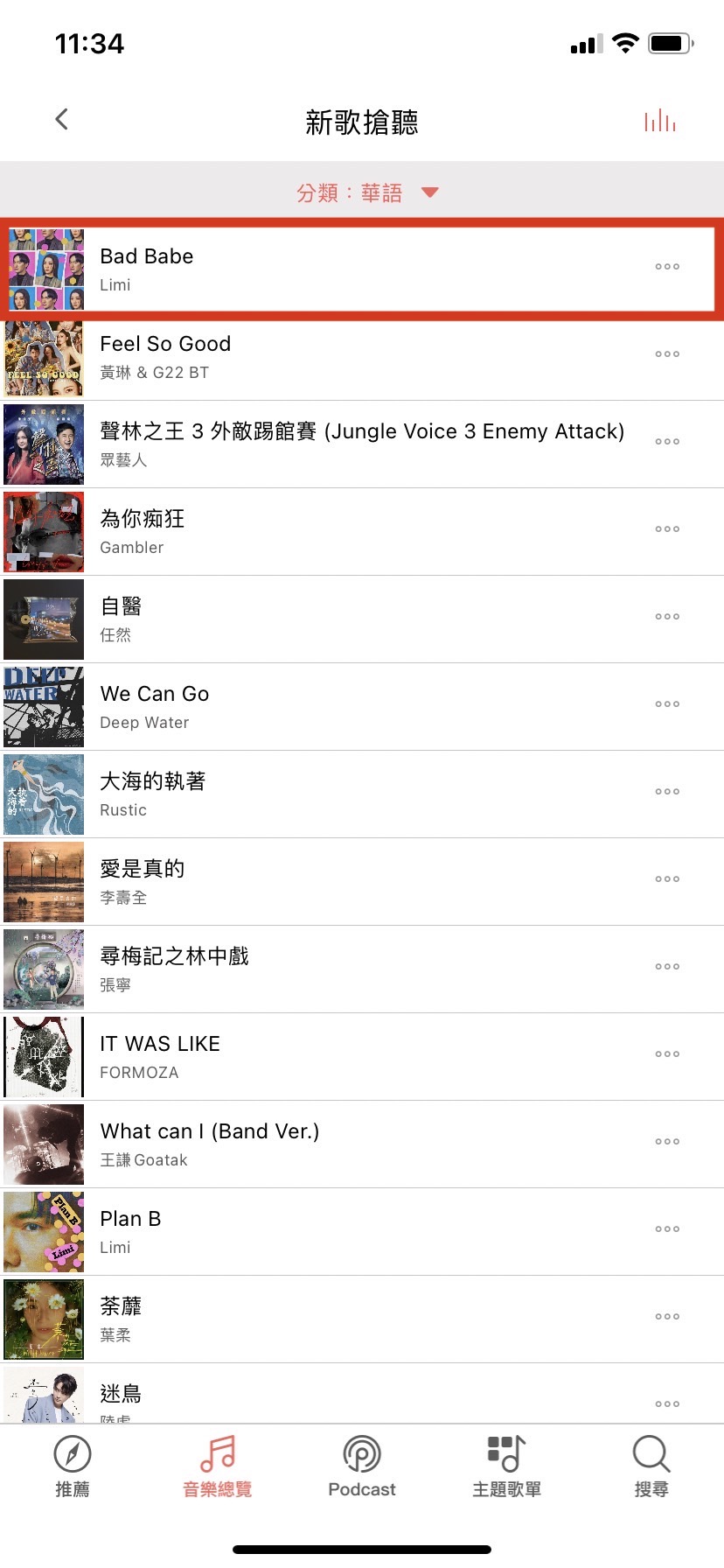Screen dimensions: 724x1568
Task: Go to the 搜尋 search tab
Action: click(x=651, y=1466)
